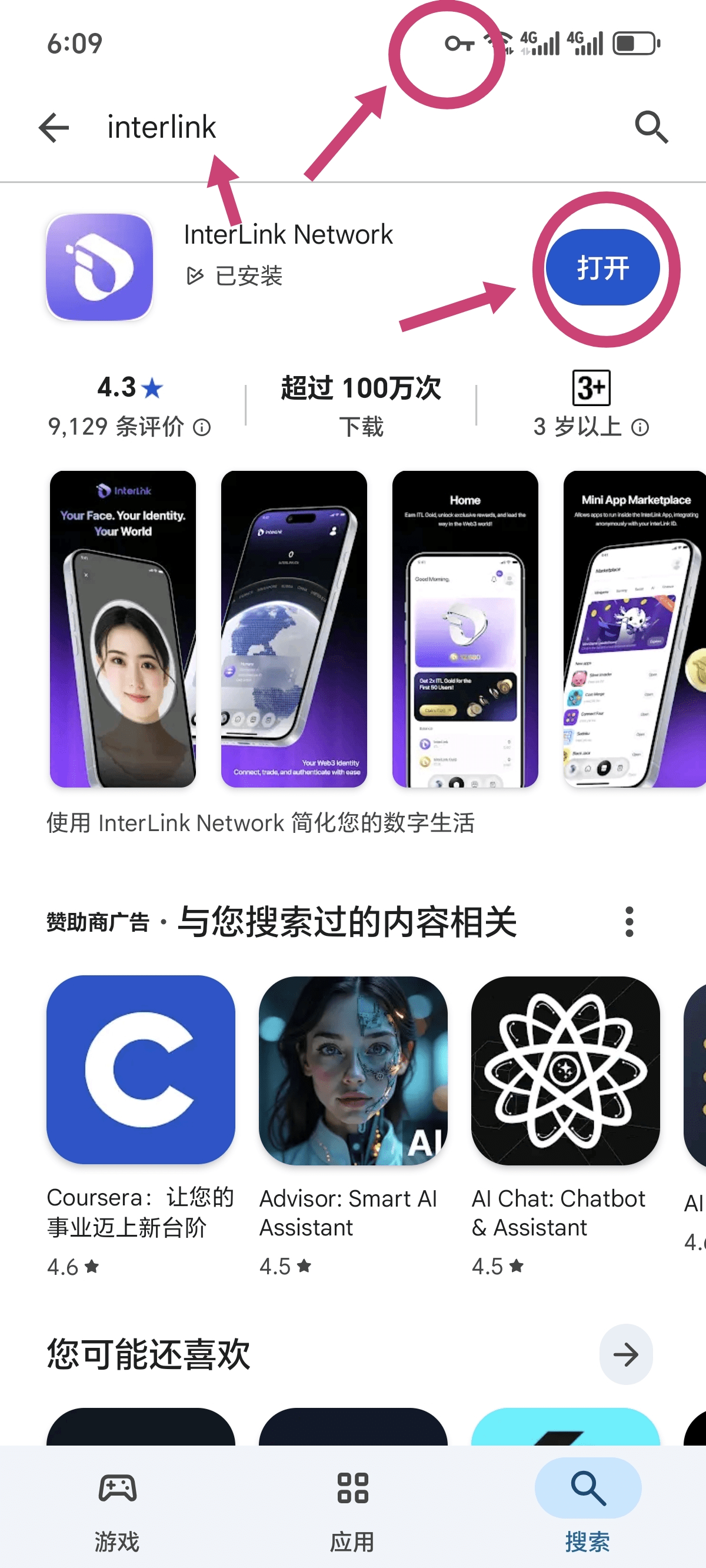Open the sponsored section overflow menu
The height and width of the screenshot is (1568, 706).
[630, 922]
